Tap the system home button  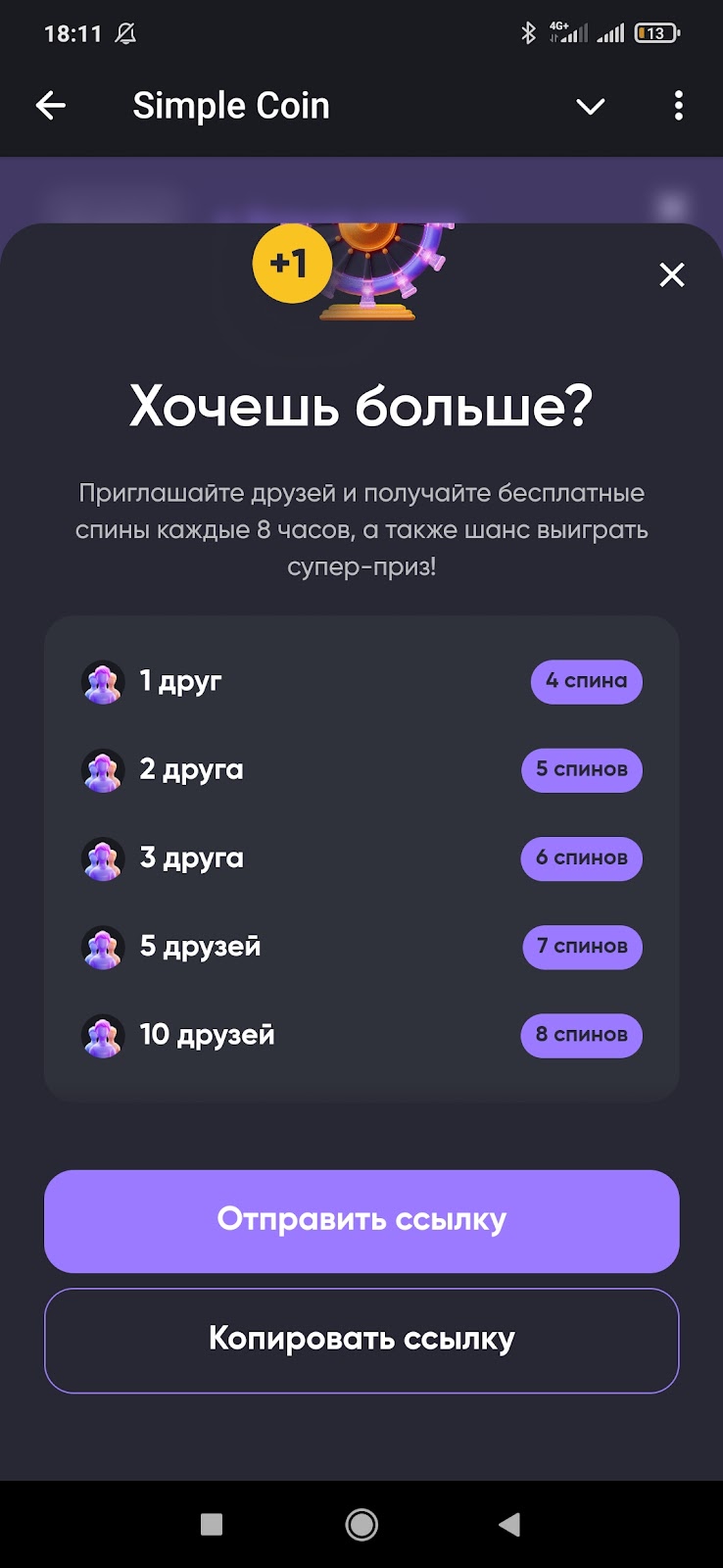tap(361, 1524)
